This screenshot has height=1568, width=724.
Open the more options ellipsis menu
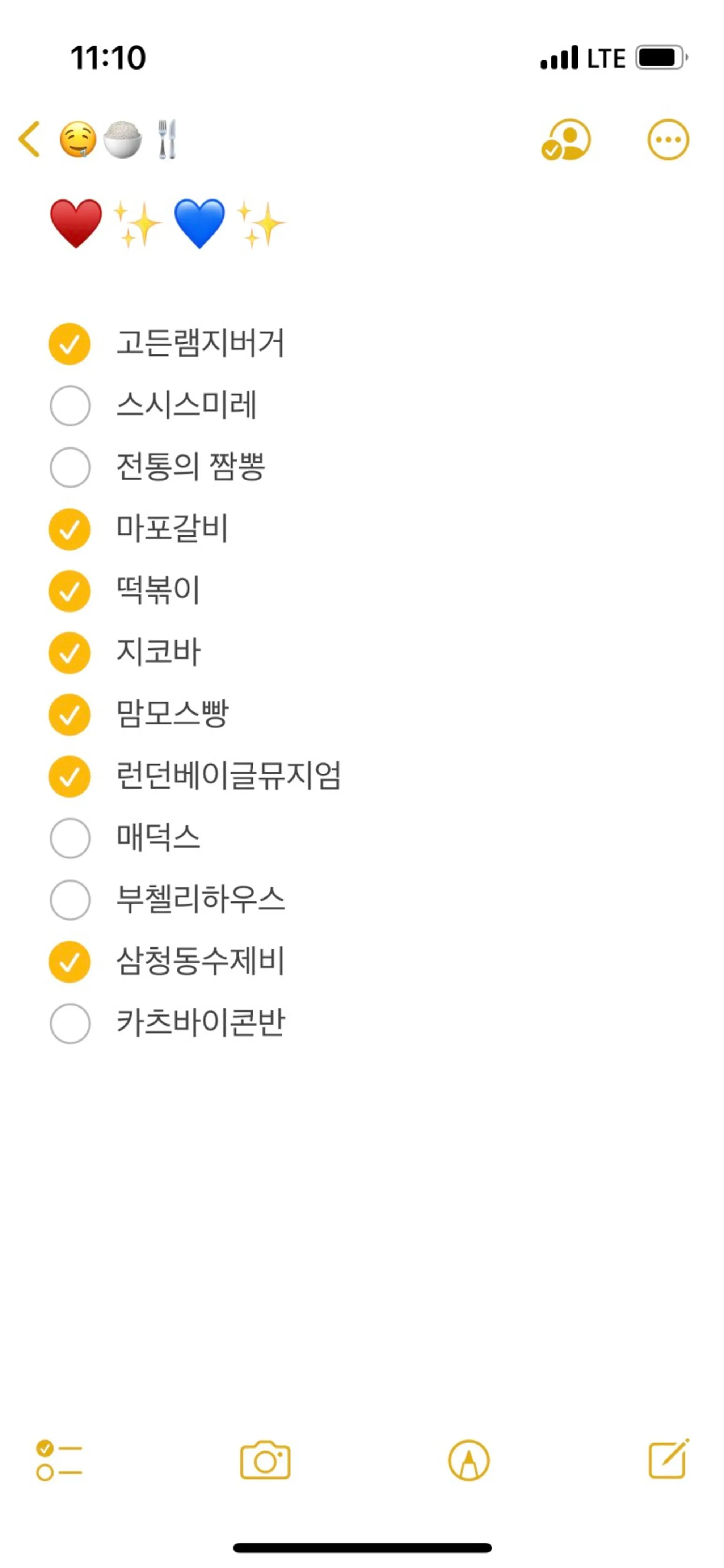(x=668, y=139)
